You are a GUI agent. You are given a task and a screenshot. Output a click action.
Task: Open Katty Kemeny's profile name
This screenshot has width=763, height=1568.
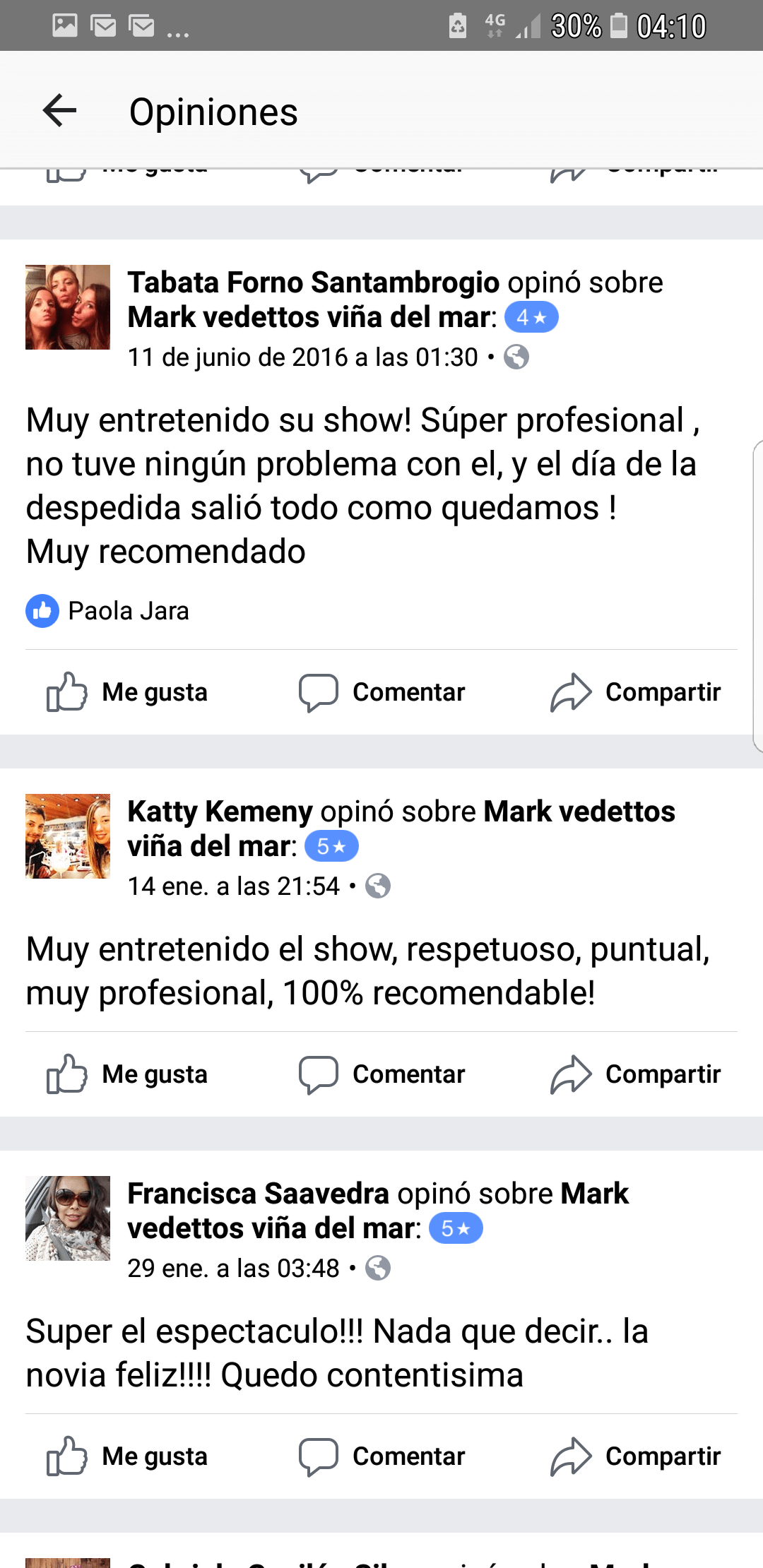220,812
